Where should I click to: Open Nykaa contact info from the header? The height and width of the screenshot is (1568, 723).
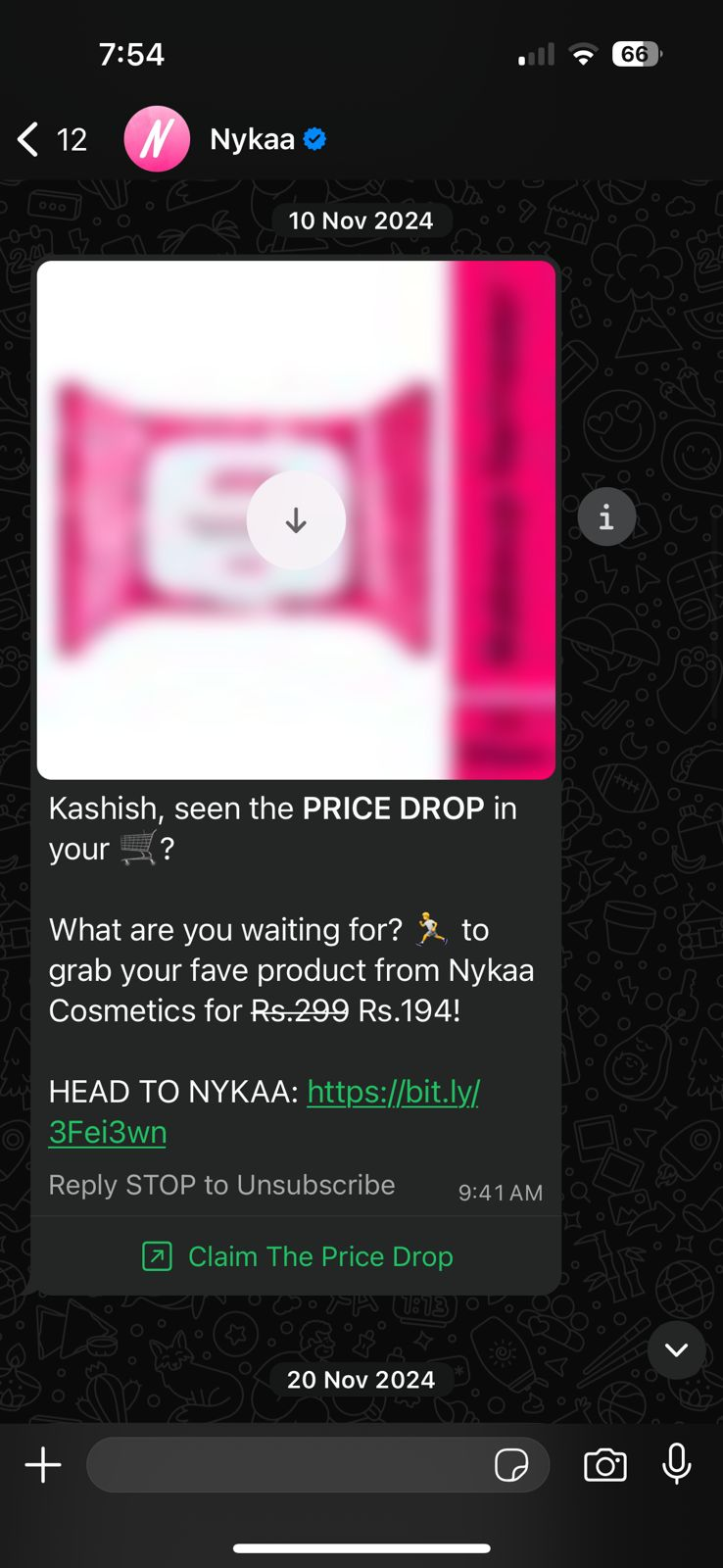(253, 139)
